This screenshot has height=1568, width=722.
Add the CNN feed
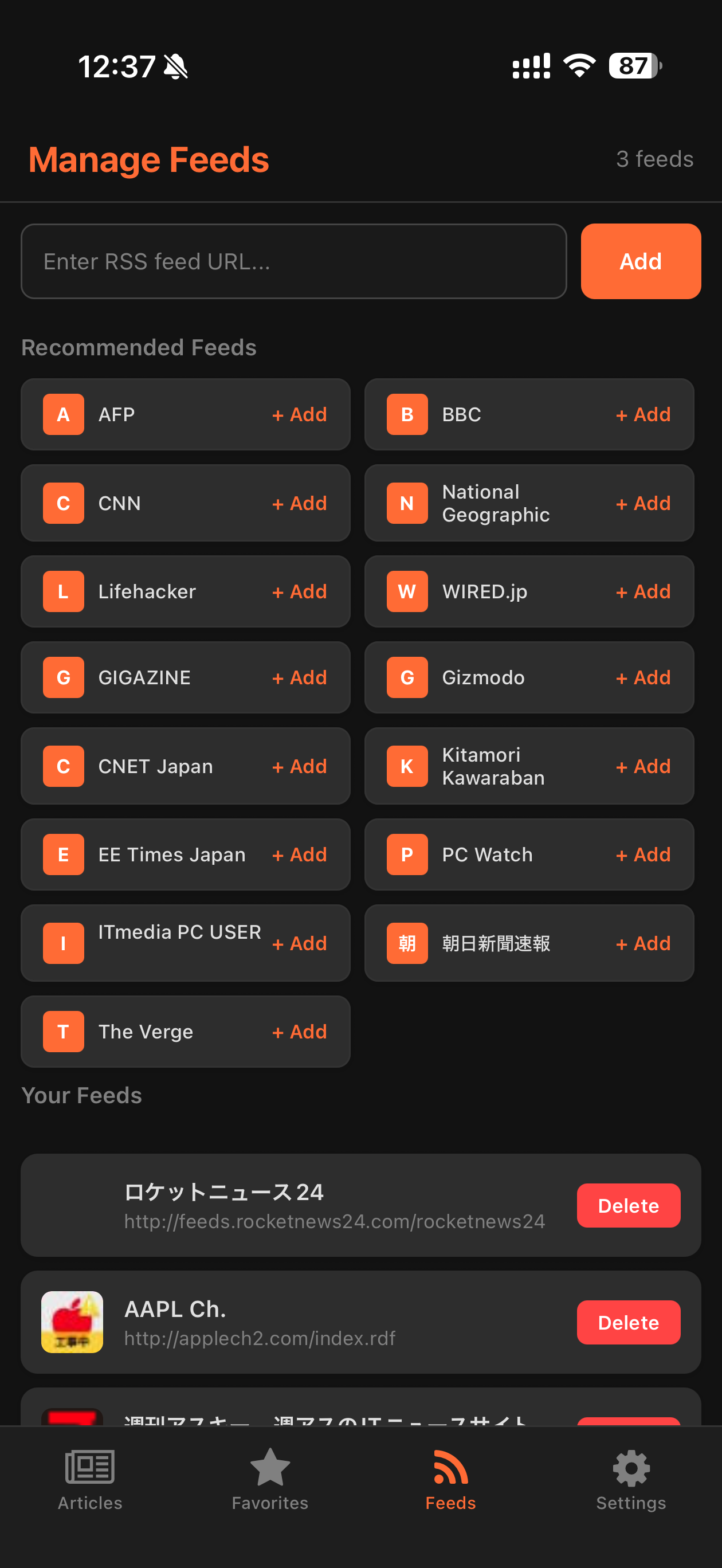pos(299,503)
